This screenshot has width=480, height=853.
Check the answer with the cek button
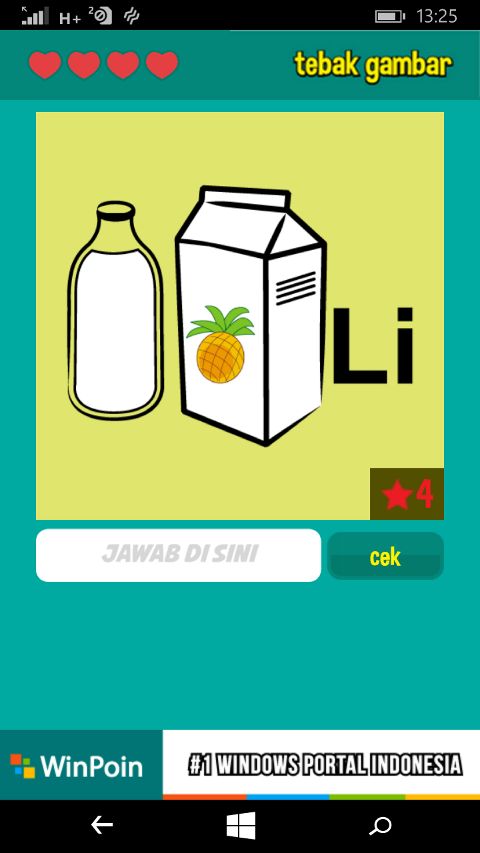[385, 556]
